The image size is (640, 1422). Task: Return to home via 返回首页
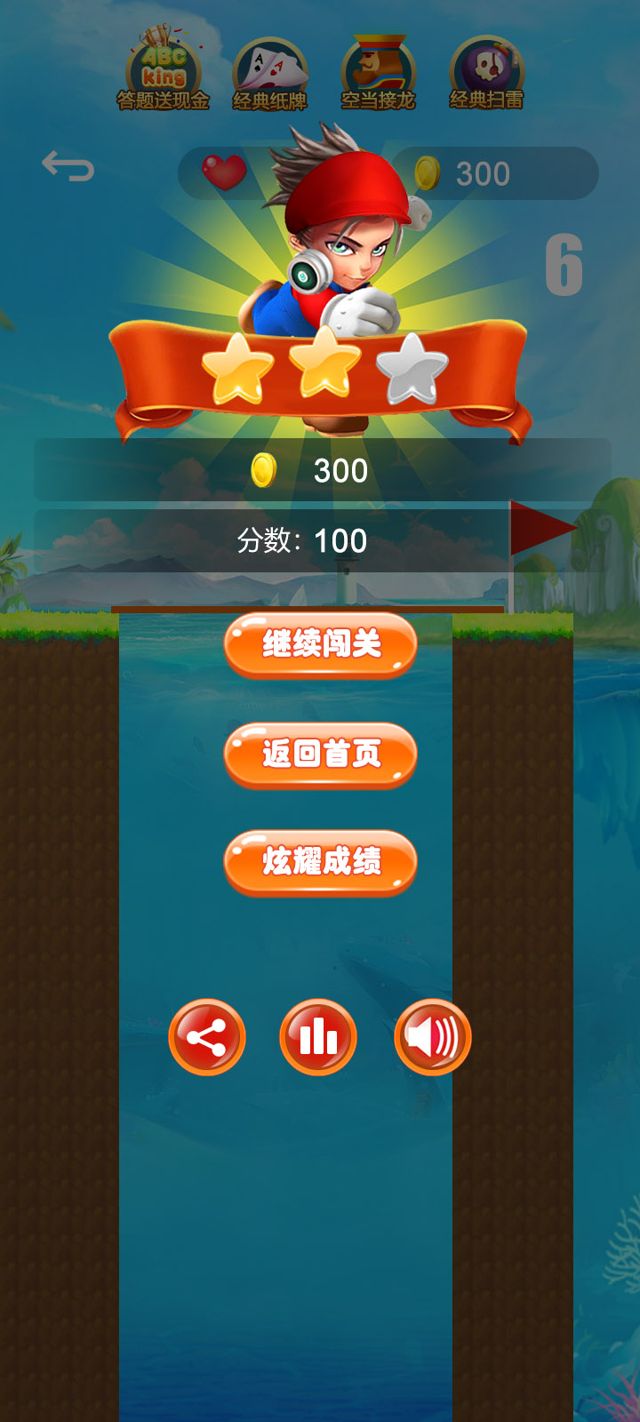pyautogui.click(x=320, y=755)
